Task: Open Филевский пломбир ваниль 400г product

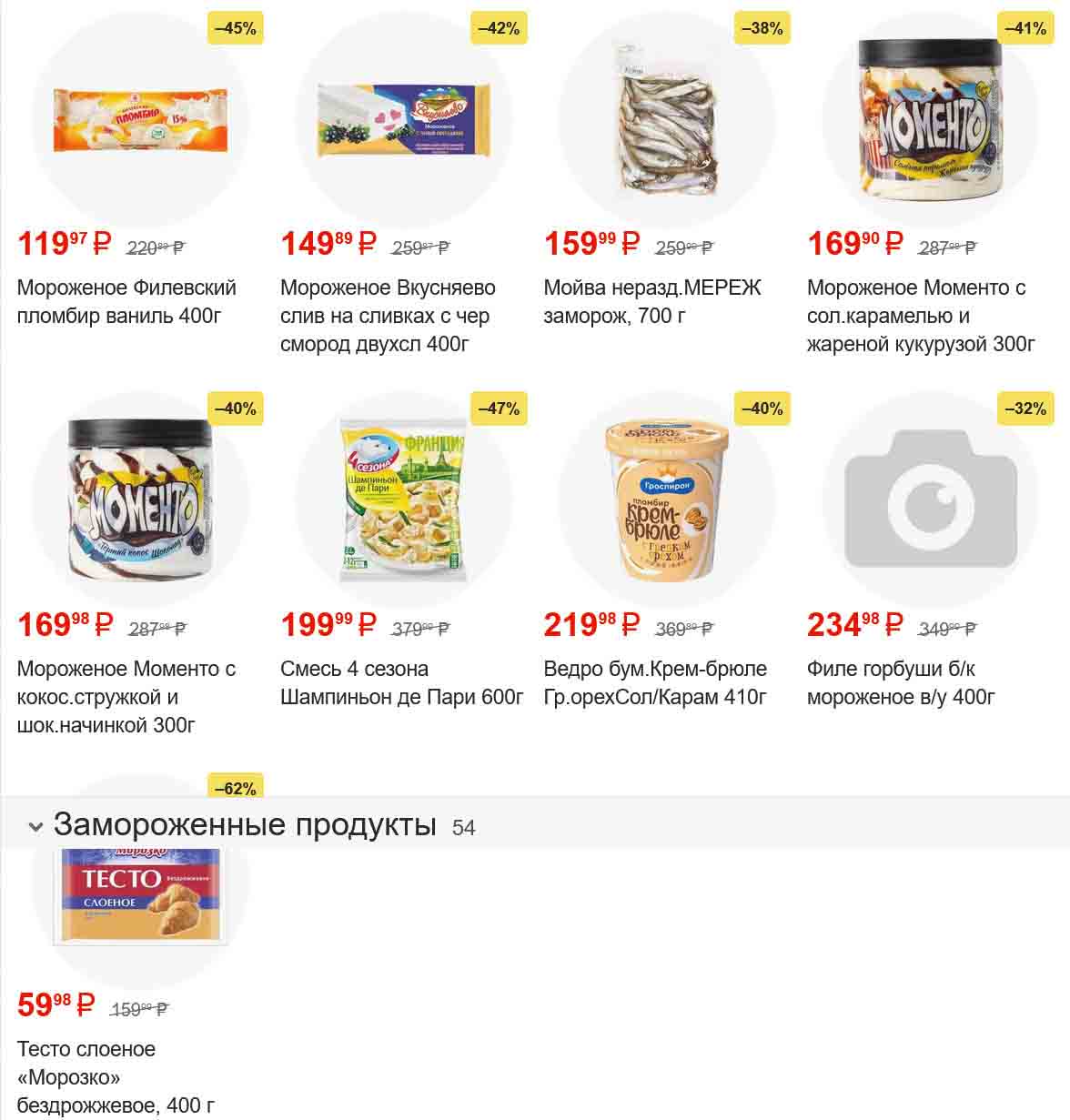Action: tap(126, 301)
